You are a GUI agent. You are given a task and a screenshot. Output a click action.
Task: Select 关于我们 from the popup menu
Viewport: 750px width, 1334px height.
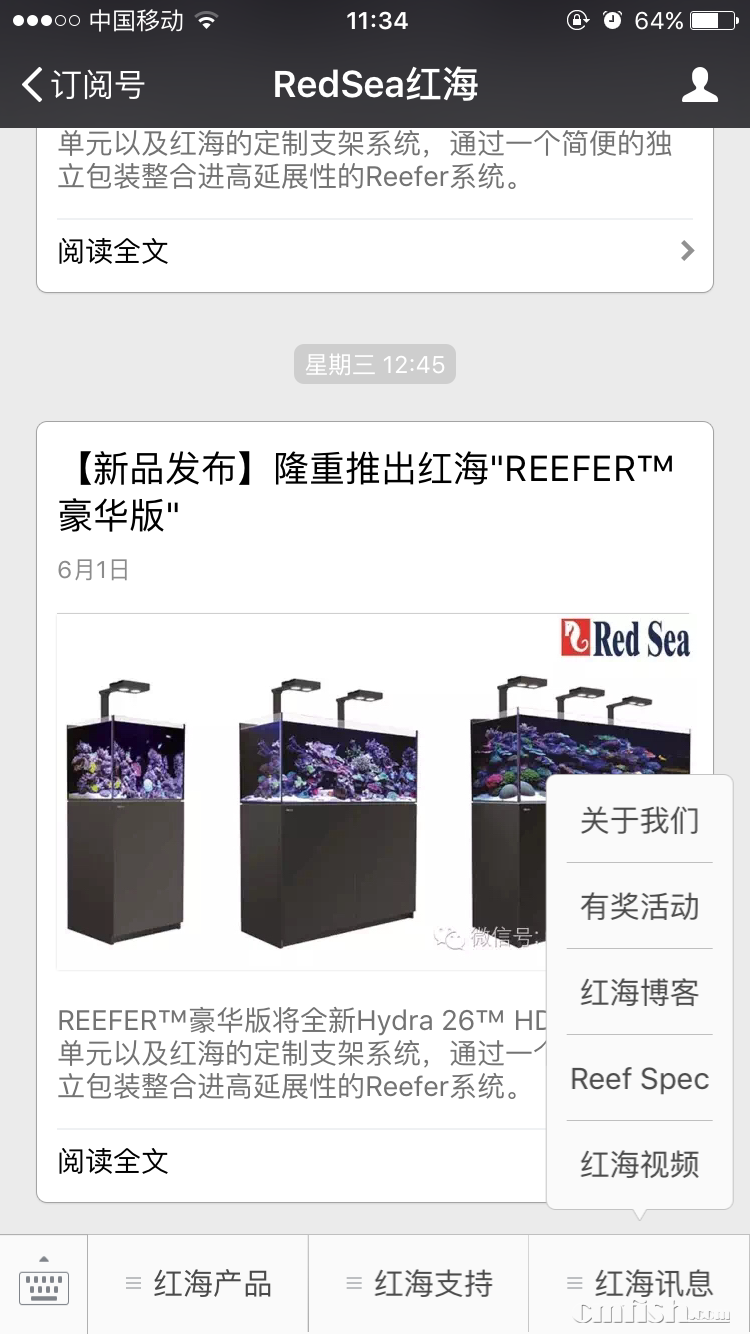click(639, 821)
